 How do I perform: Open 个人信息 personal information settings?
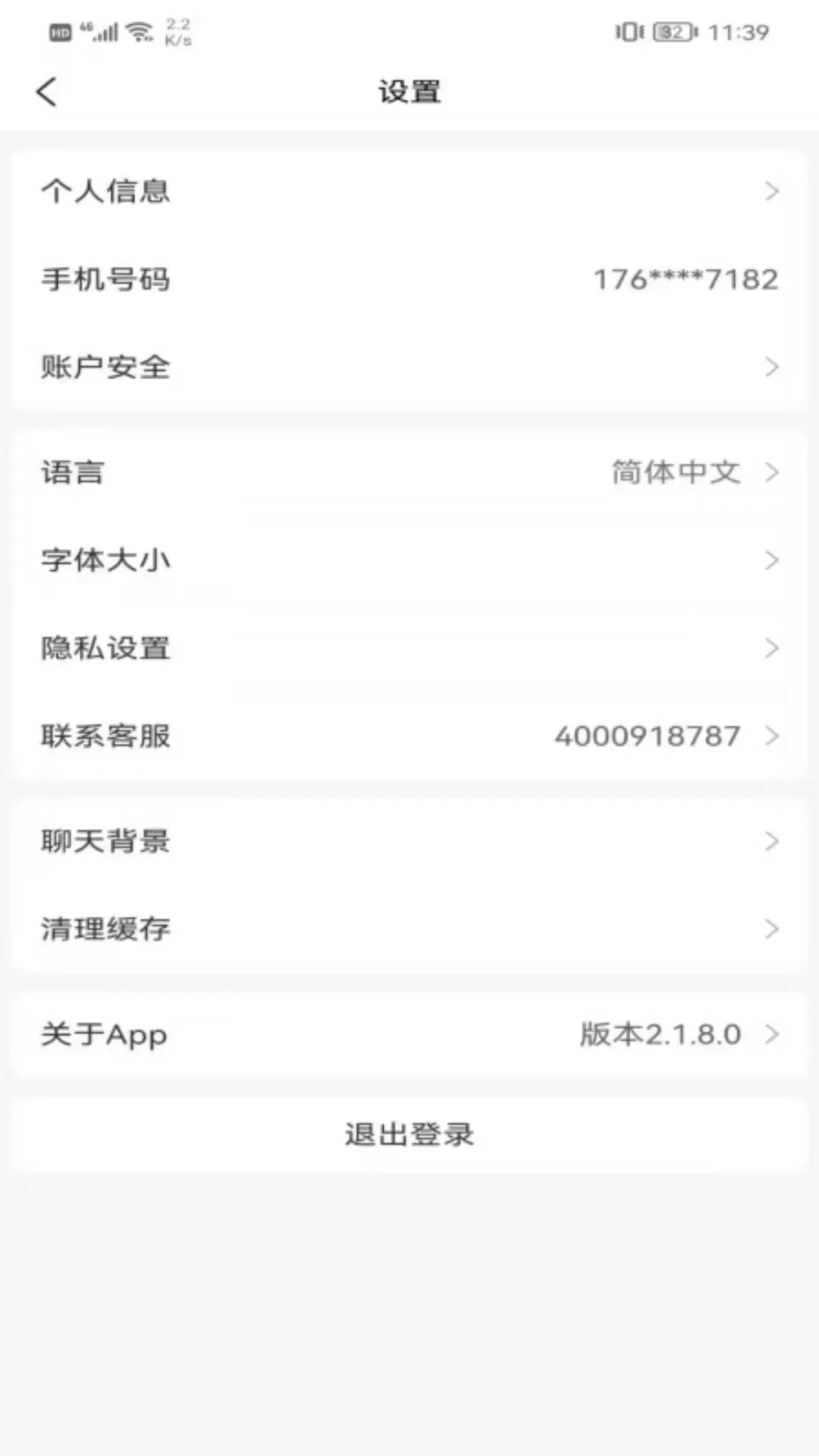pos(106,192)
